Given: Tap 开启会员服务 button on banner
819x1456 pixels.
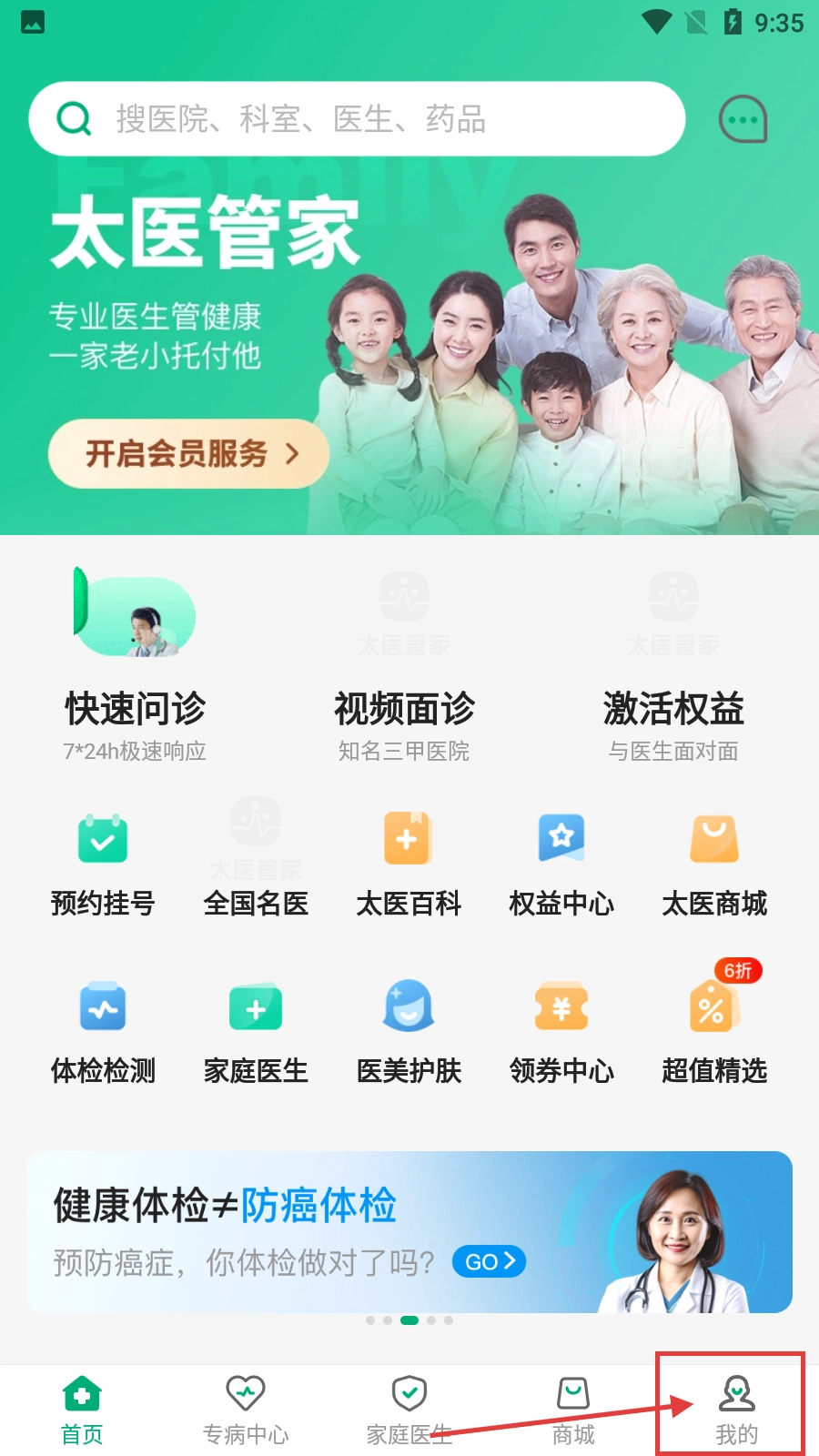Looking at the screenshot, I should 188,453.
